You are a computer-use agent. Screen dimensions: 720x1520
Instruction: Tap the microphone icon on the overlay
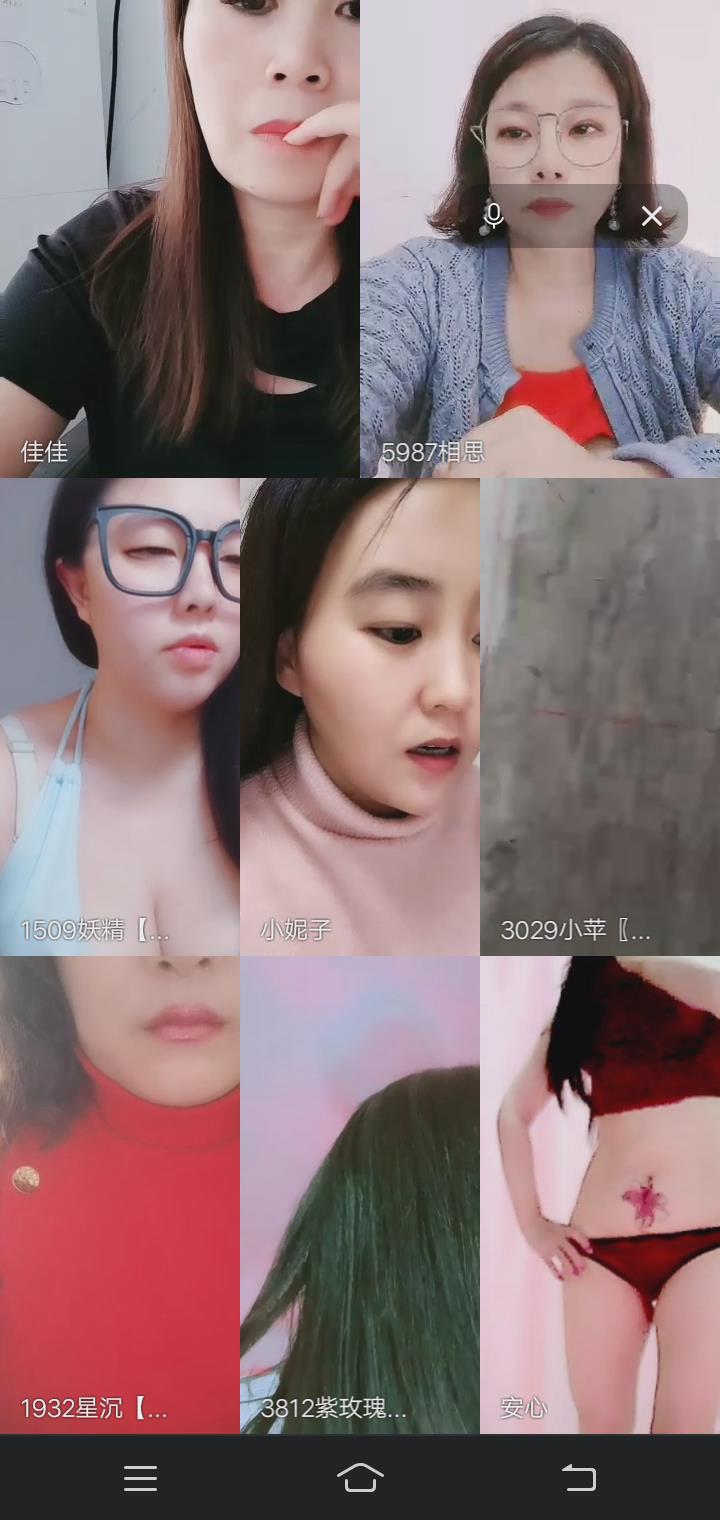pyautogui.click(x=493, y=216)
